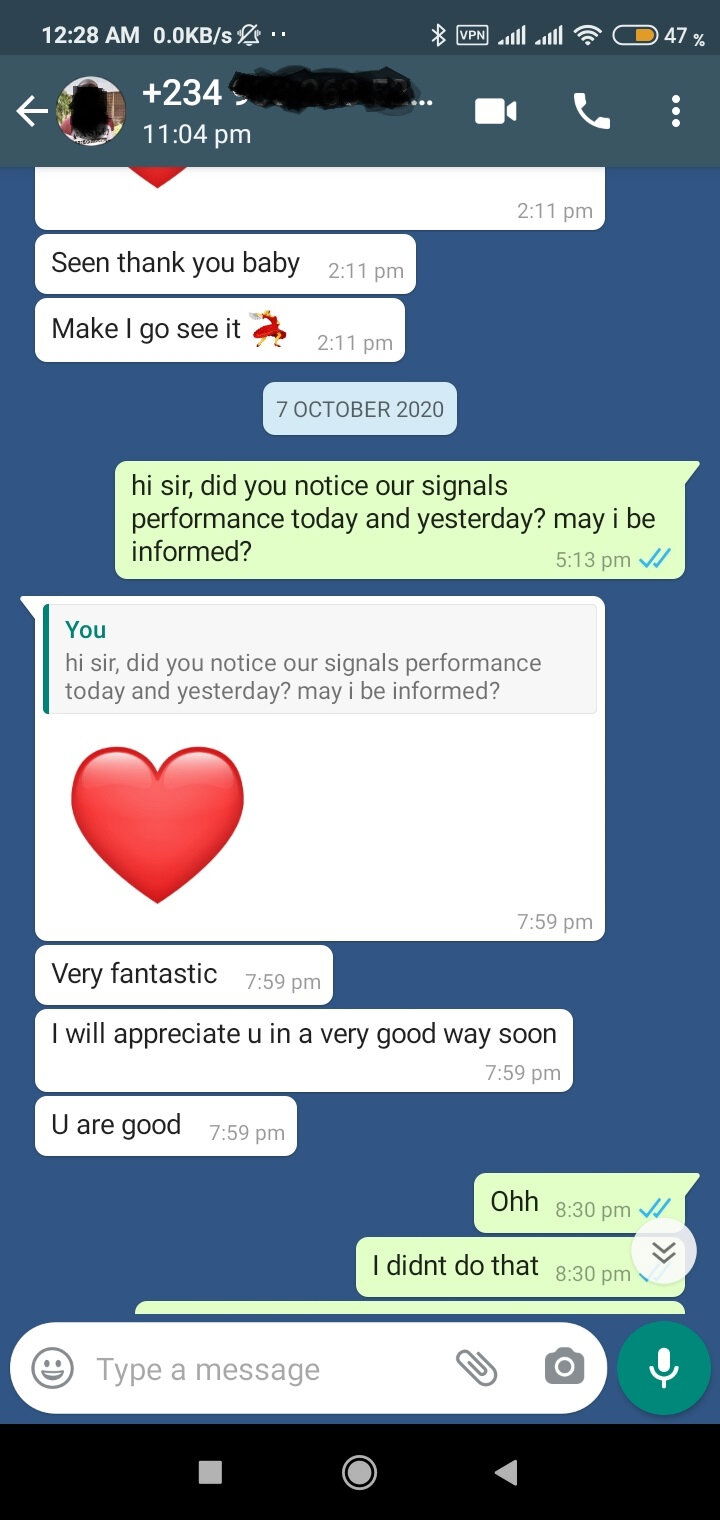Start a voice call with this contact

pos(591,111)
